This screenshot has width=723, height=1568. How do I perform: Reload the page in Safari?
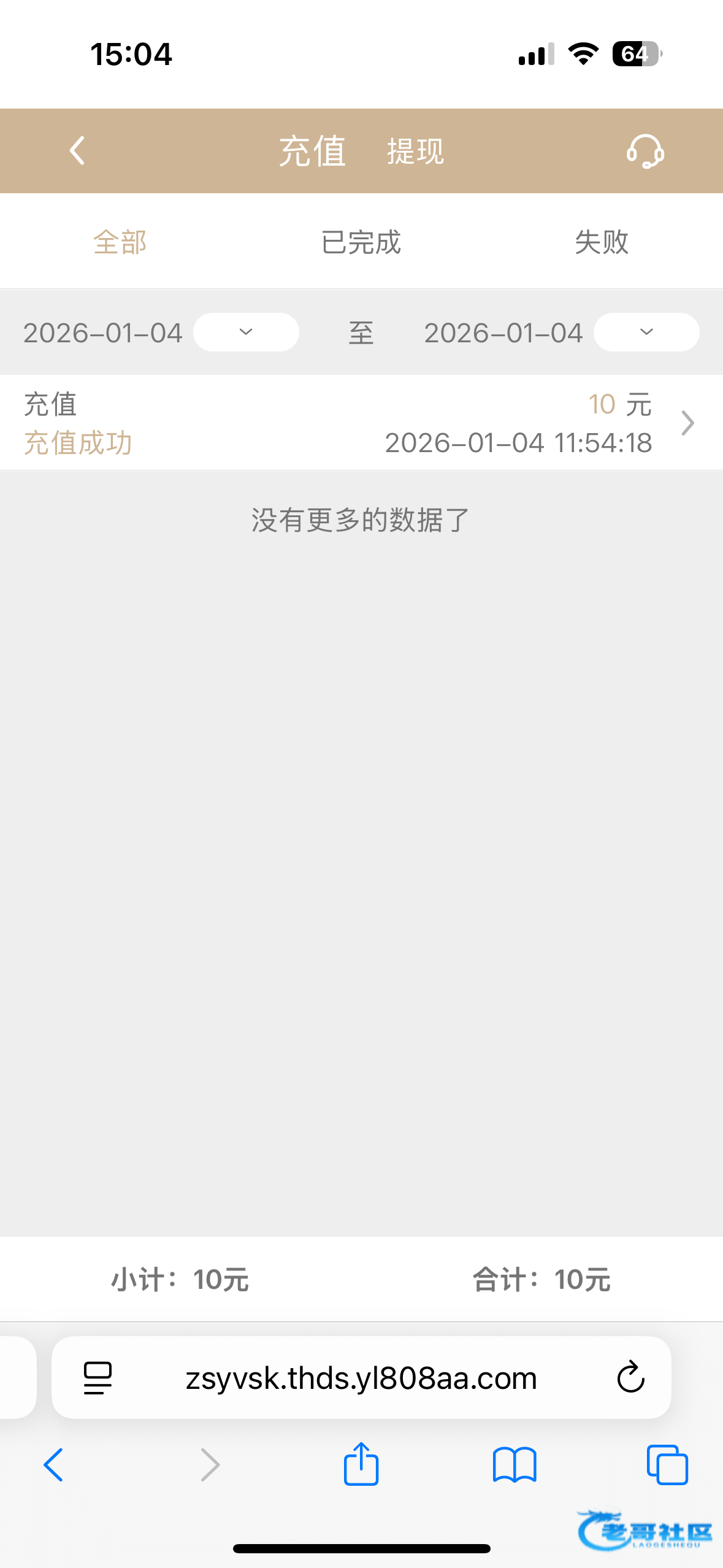[630, 1377]
